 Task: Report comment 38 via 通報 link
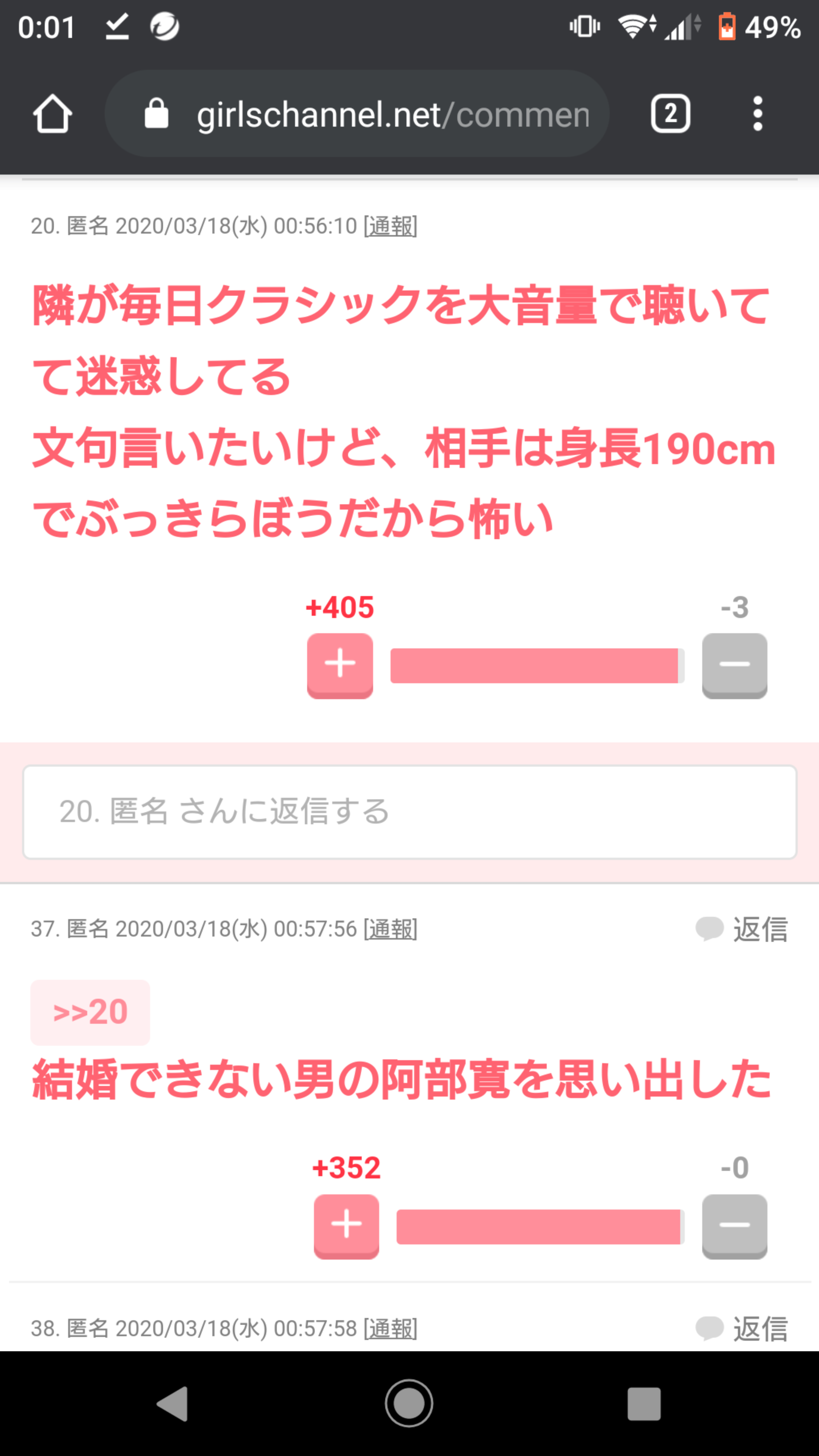[391, 1328]
